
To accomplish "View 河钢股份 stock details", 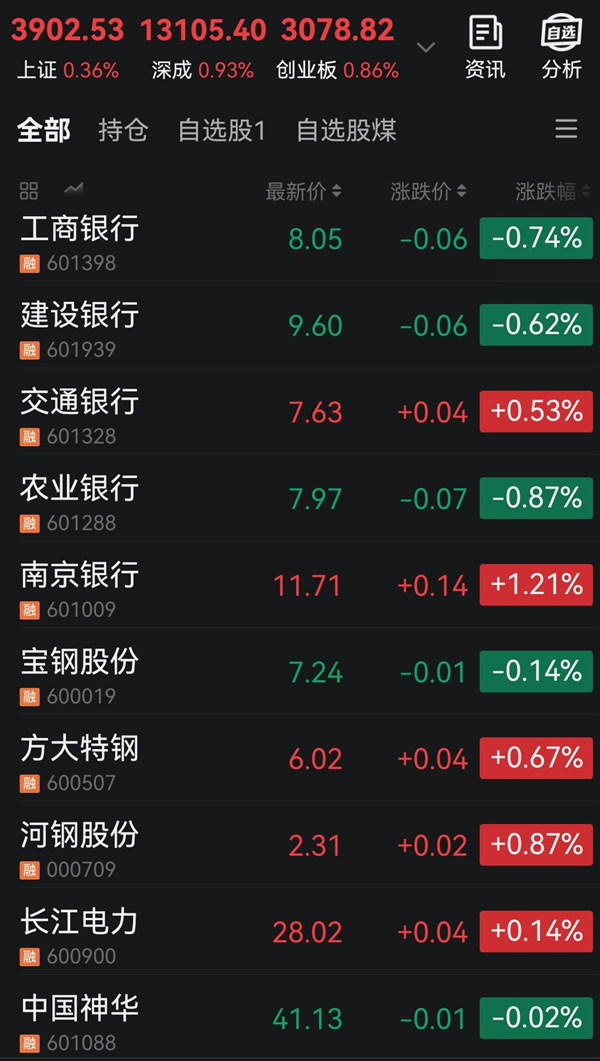I will pyautogui.click(x=80, y=846).
